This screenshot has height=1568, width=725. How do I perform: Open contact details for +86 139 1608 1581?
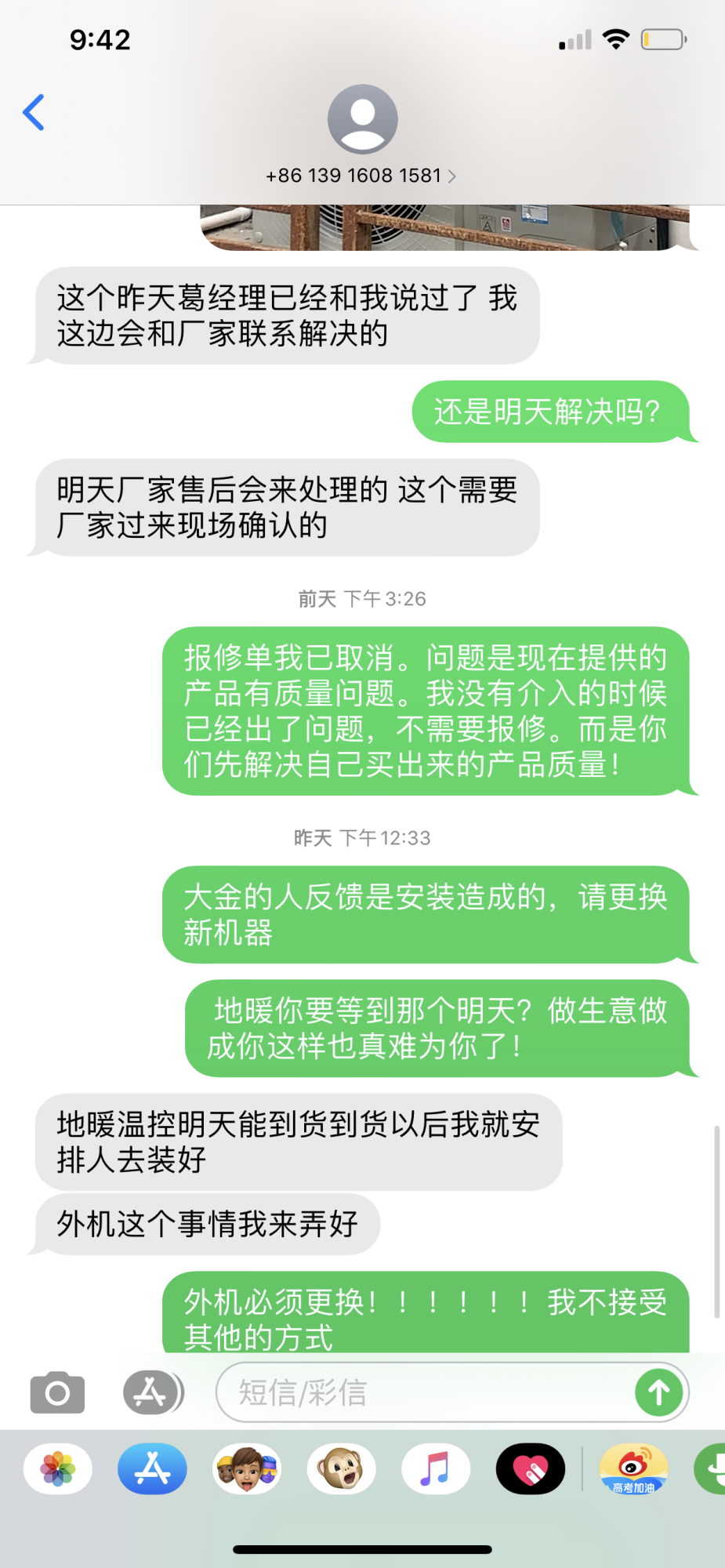pyautogui.click(x=361, y=176)
